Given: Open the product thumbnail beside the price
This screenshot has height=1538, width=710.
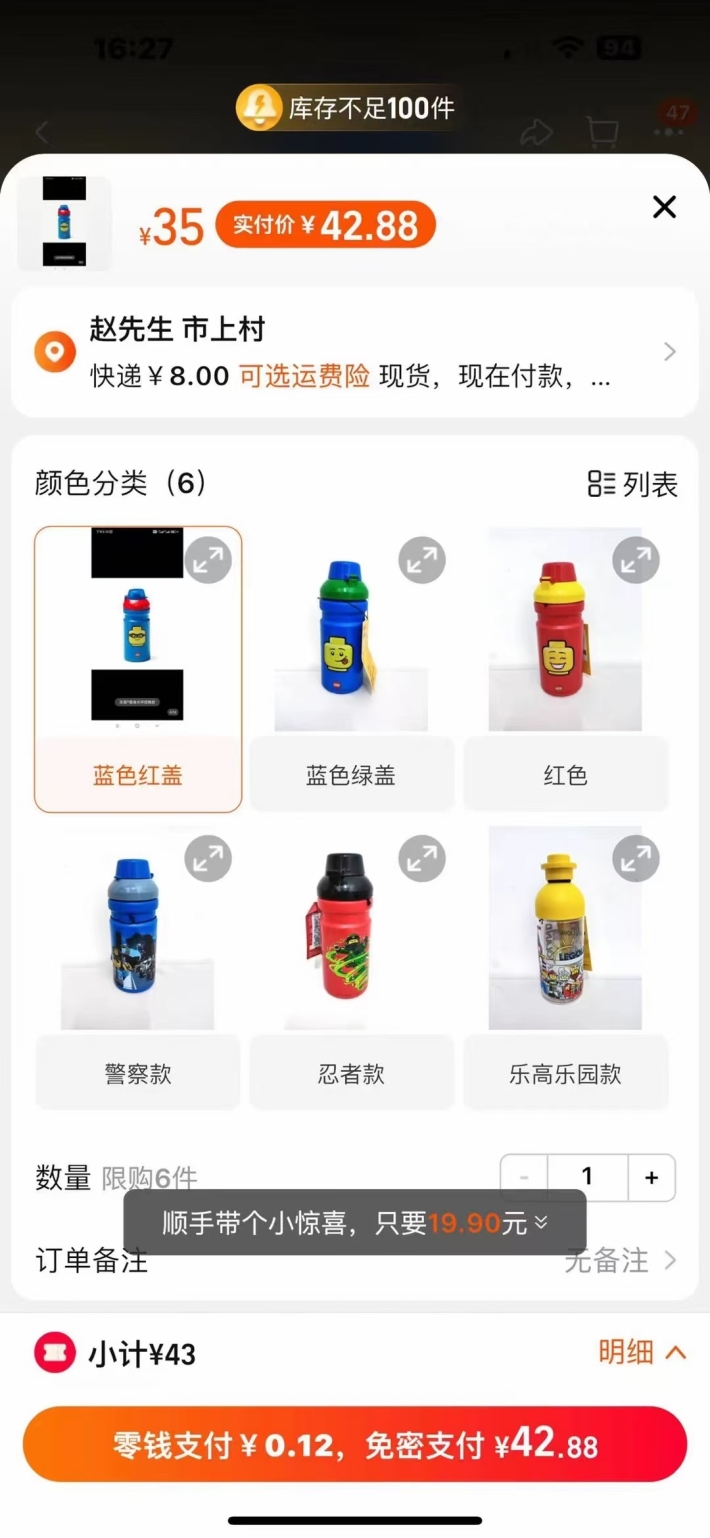Looking at the screenshot, I should point(64,222).
